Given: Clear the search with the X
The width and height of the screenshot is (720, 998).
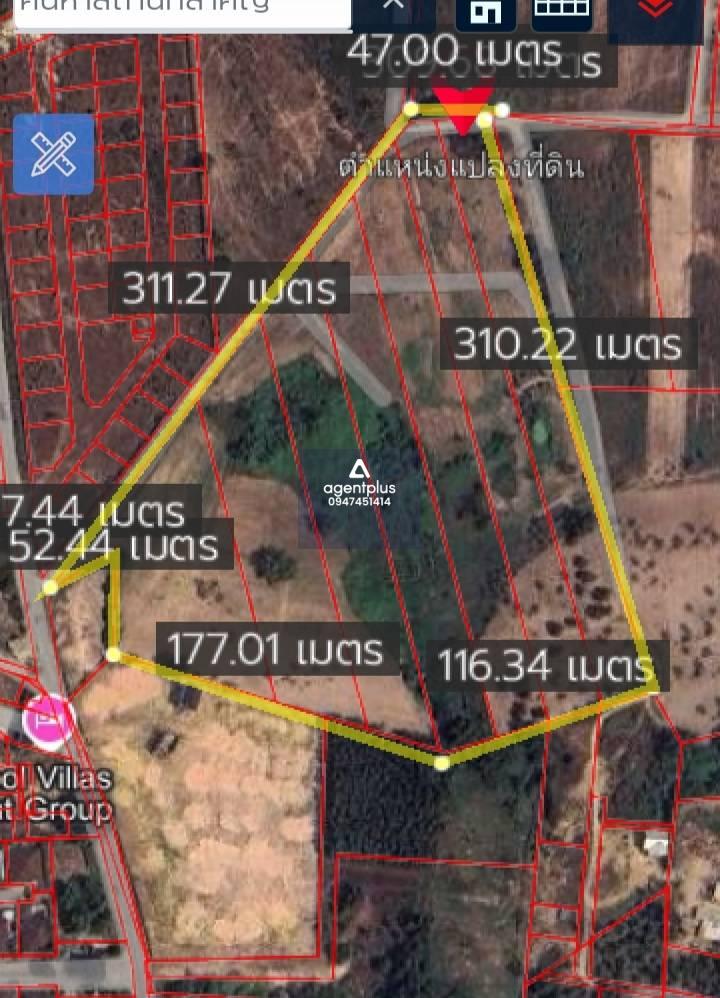Looking at the screenshot, I should point(394,6).
